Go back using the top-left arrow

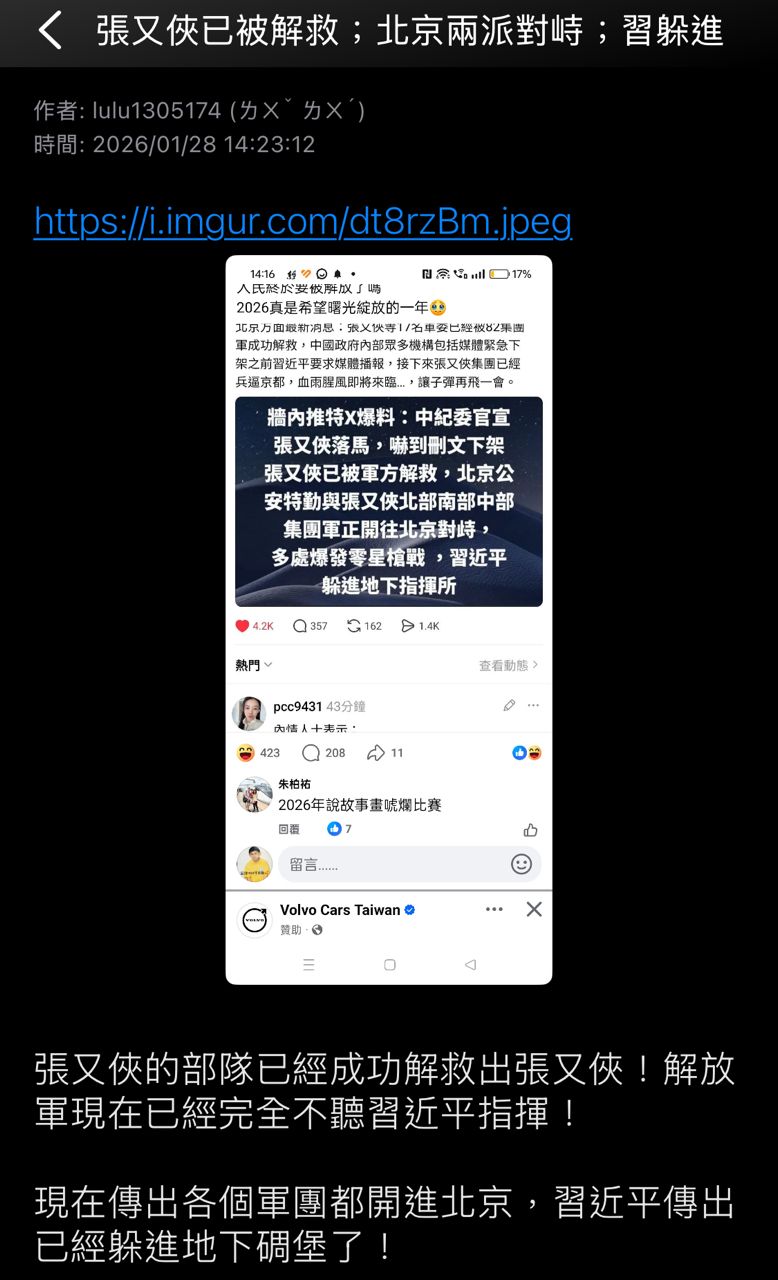[50, 32]
